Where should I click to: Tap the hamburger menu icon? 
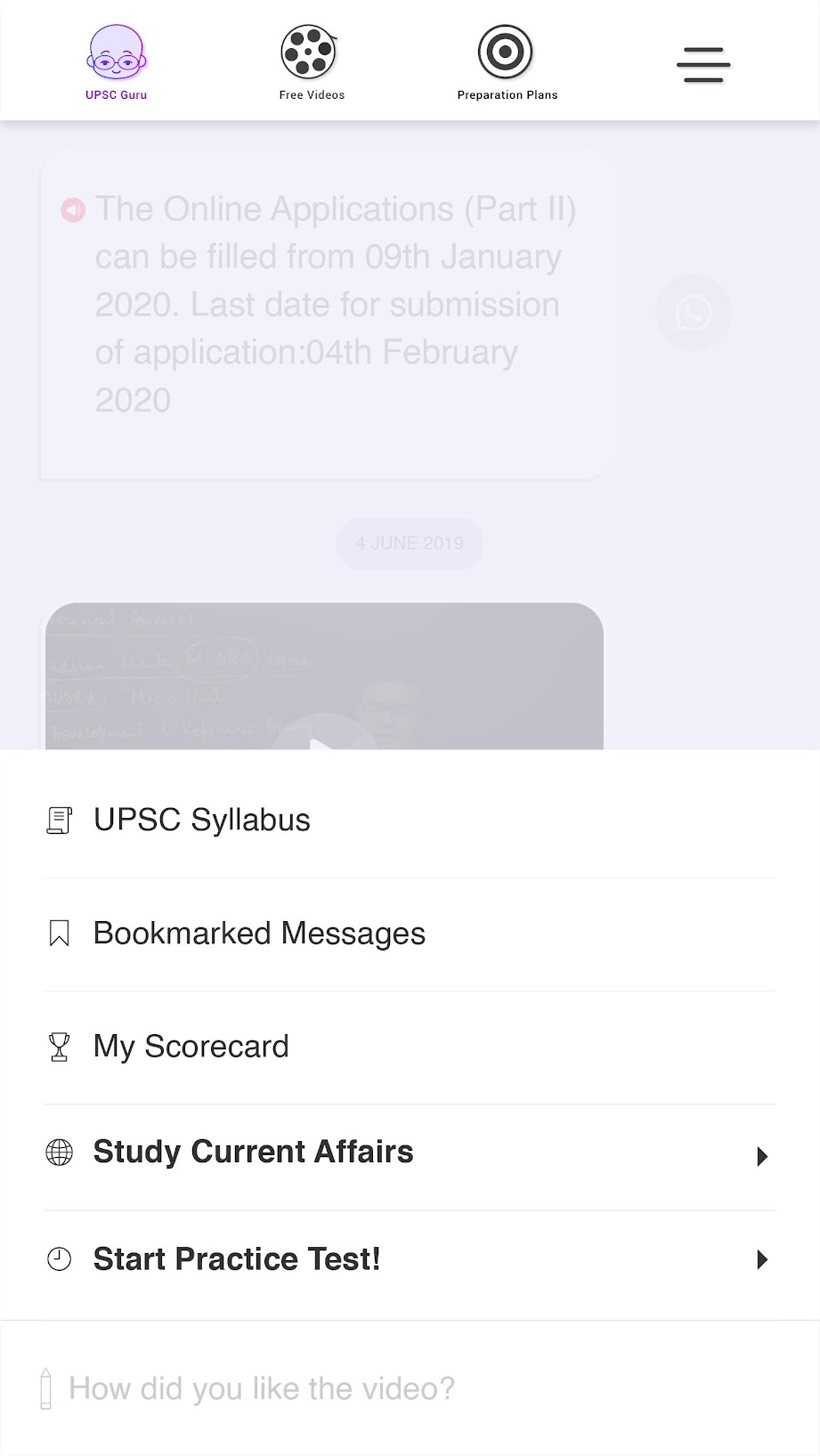pyautogui.click(x=703, y=65)
